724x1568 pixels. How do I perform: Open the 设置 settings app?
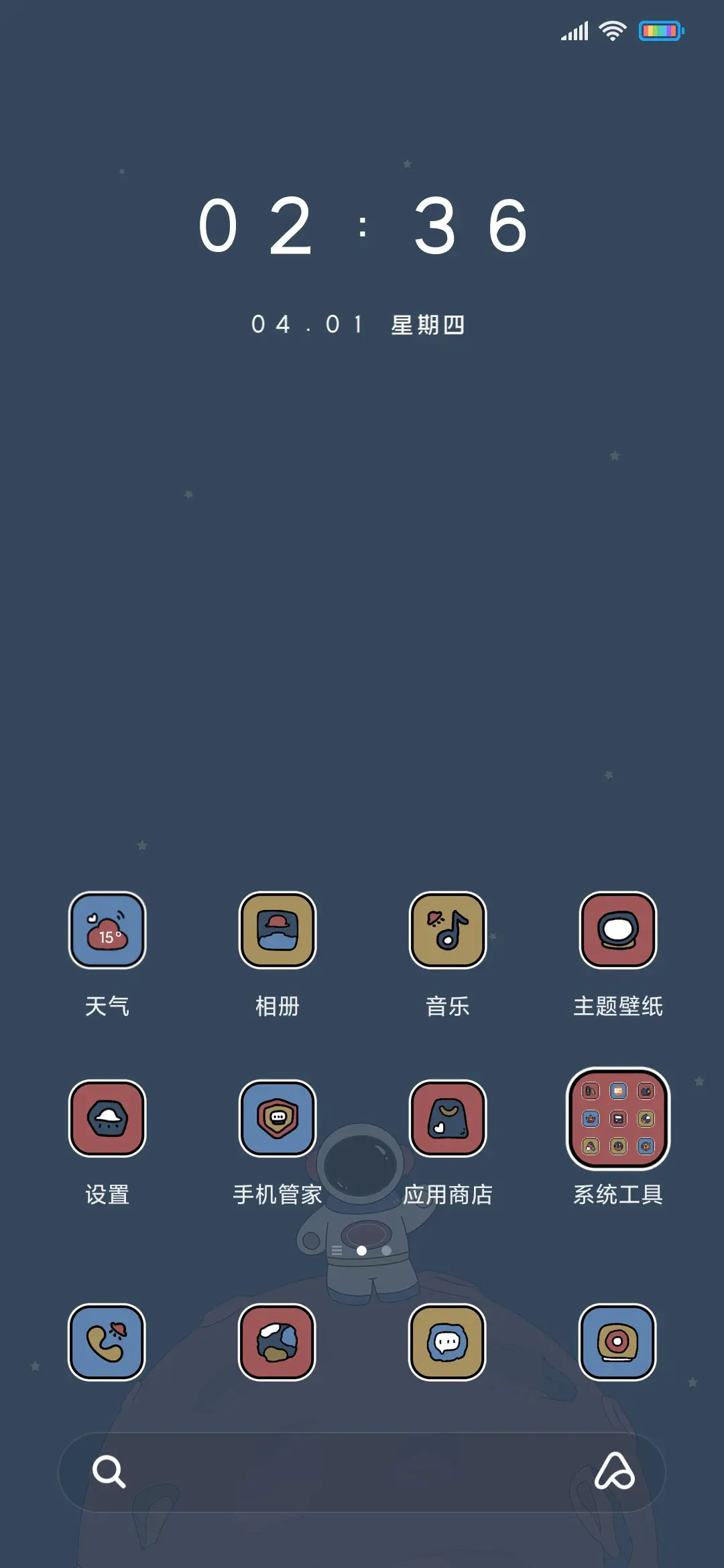(x=107, y=1118)
